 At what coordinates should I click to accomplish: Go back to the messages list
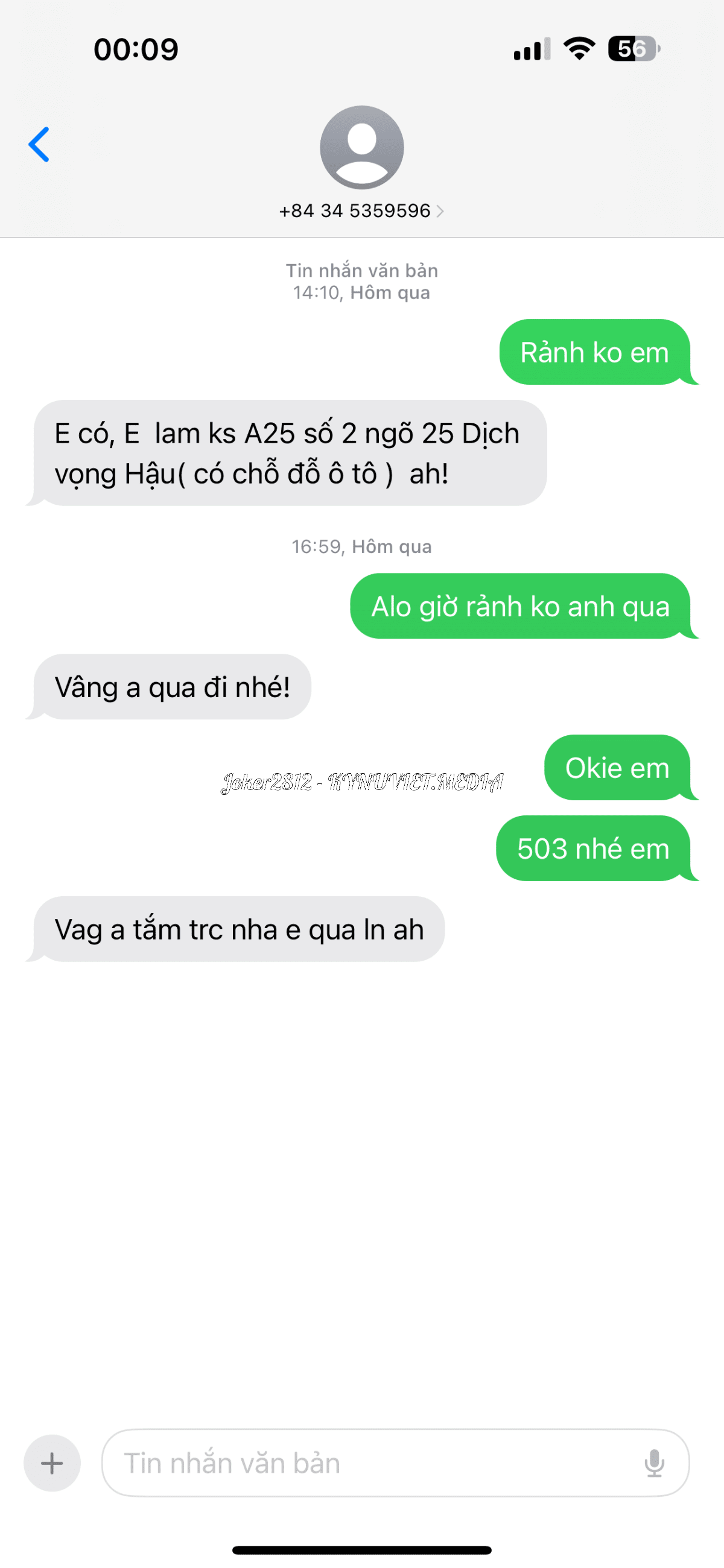tap(39, 144)
